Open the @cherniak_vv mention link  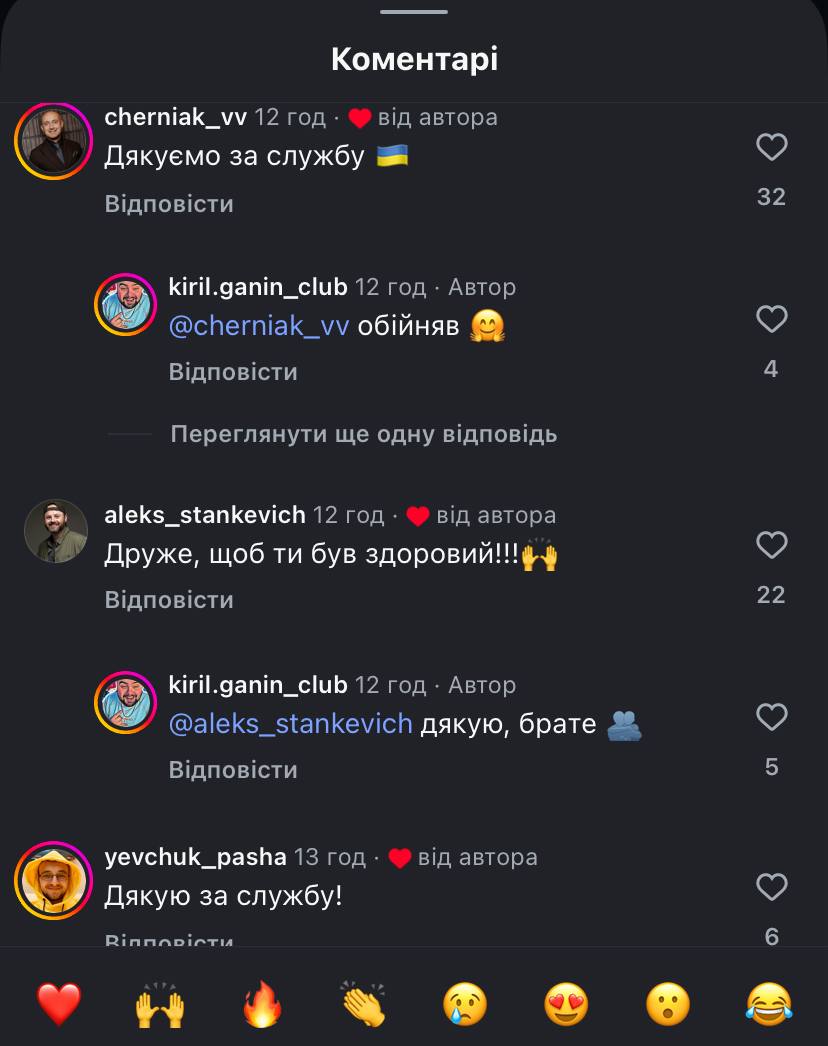pos(258,326)
